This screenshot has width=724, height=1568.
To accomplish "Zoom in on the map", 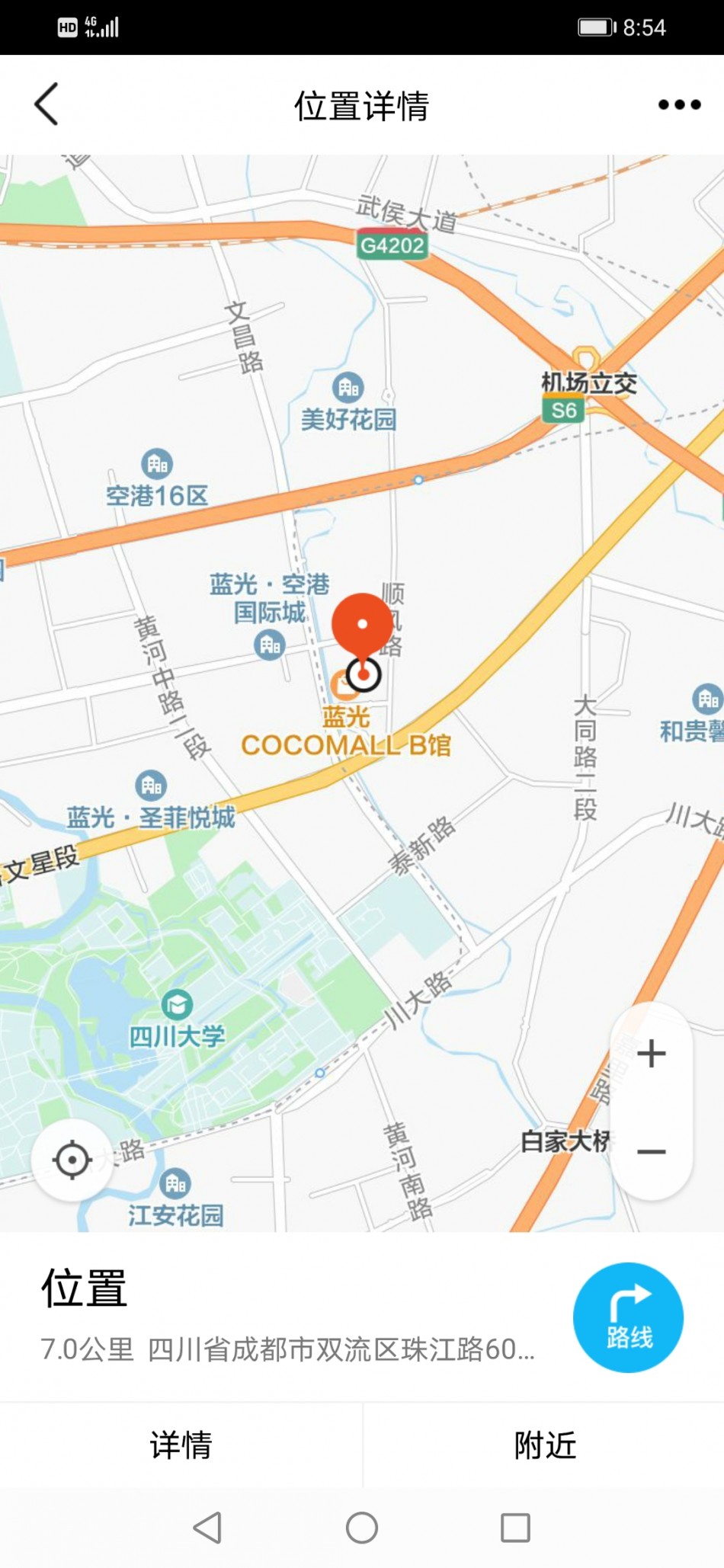I will pyautogui.click(x=651, y=1054).
